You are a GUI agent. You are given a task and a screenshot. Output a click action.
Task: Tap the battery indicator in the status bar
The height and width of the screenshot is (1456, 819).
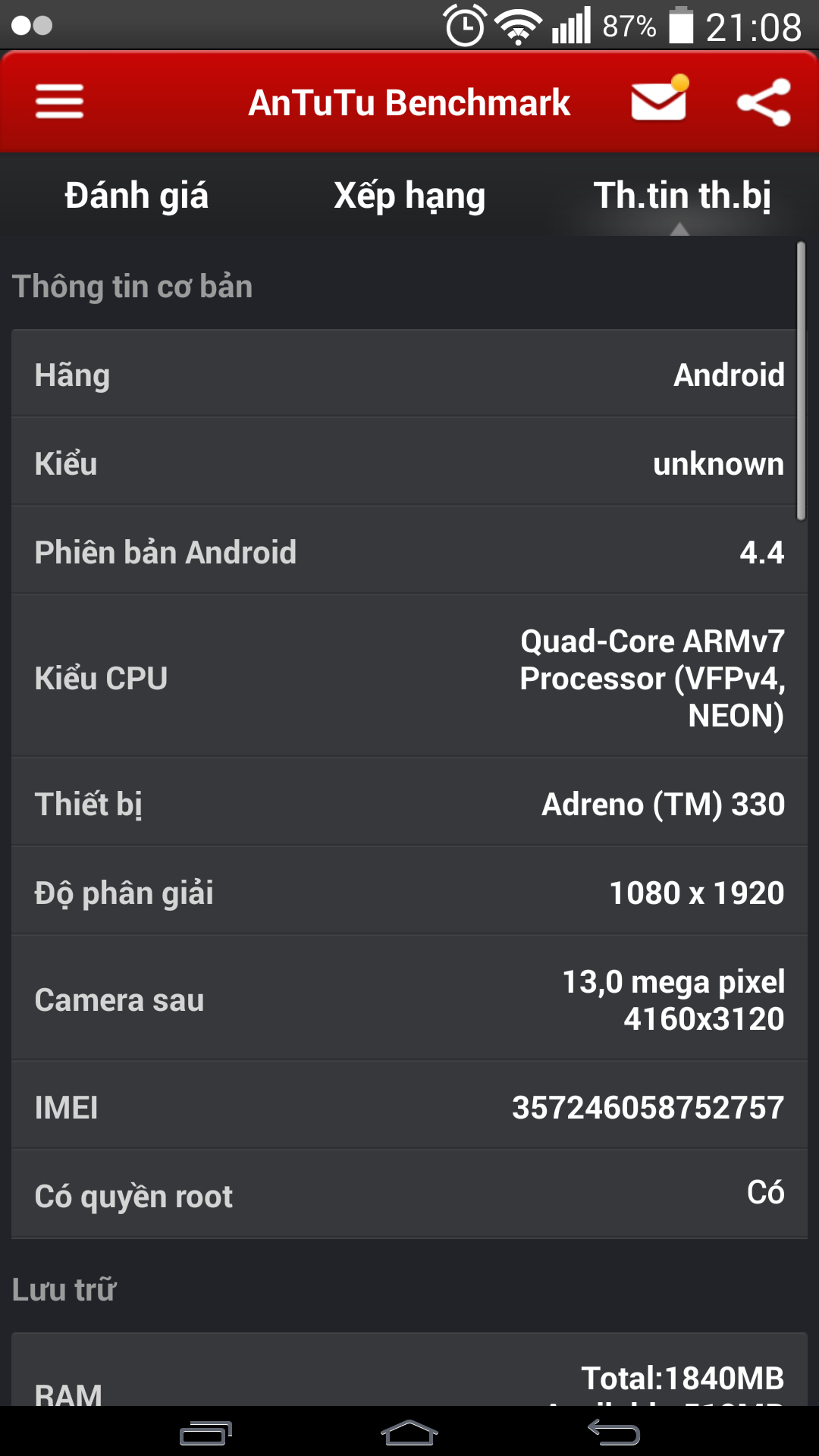681,25
